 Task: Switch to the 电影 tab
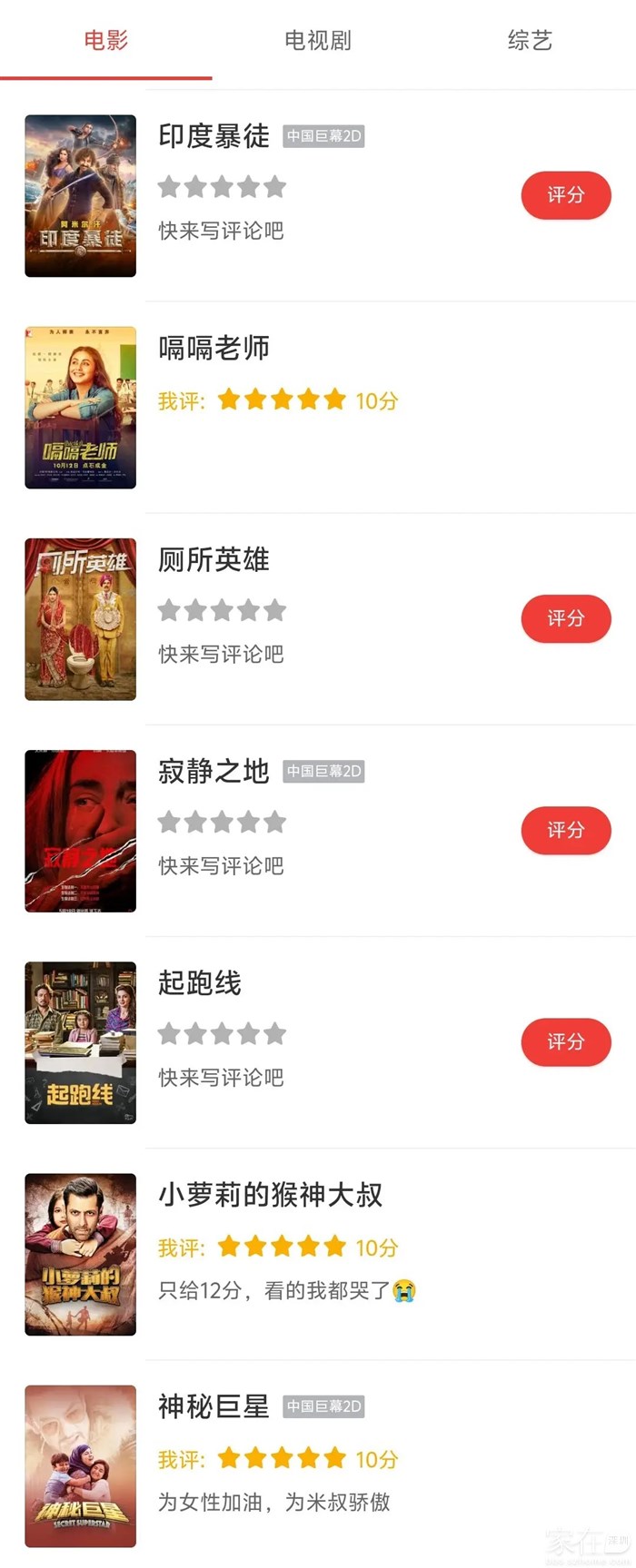click(x=106, y=41)
